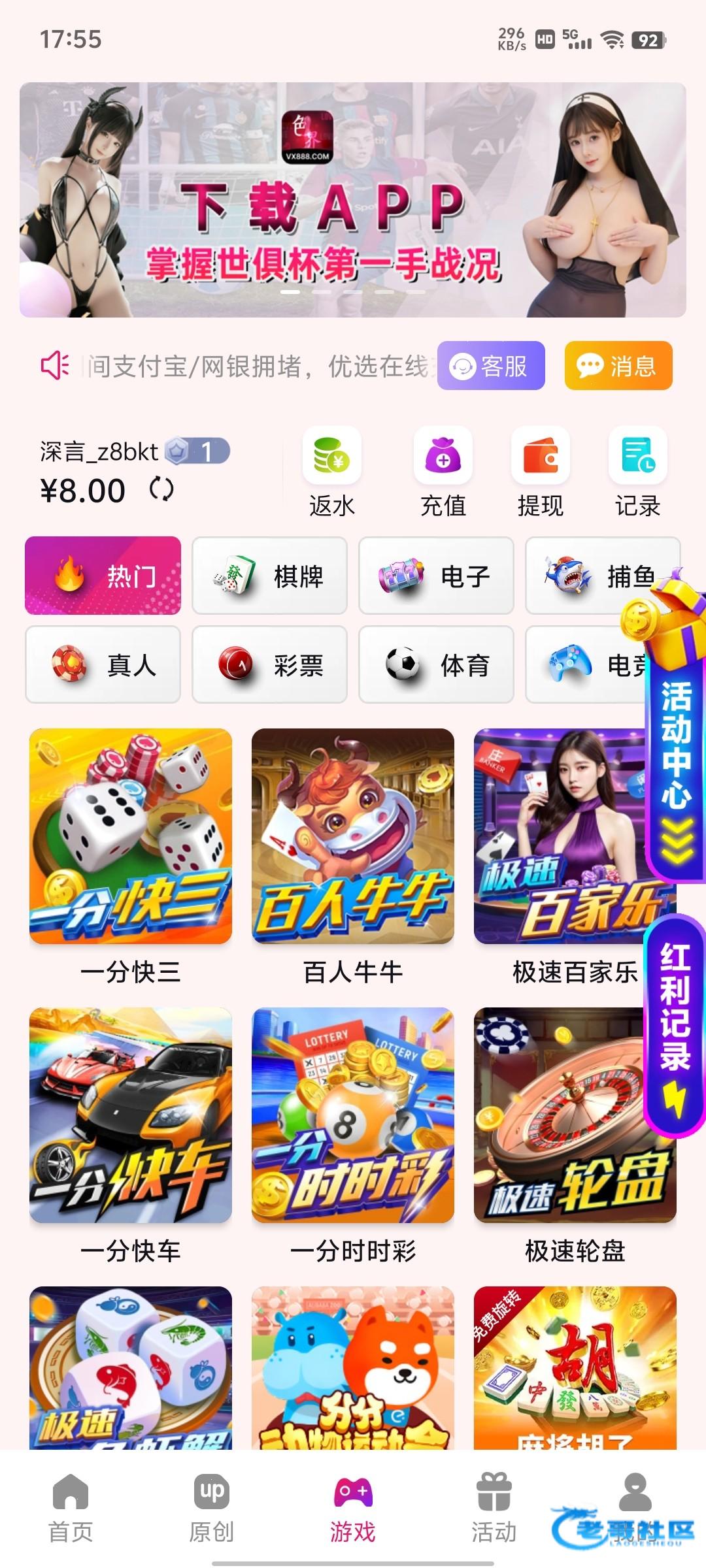This screenshot has height=1568, width=706.
Task: Select the 体育 category
Action: click(436, 664)
